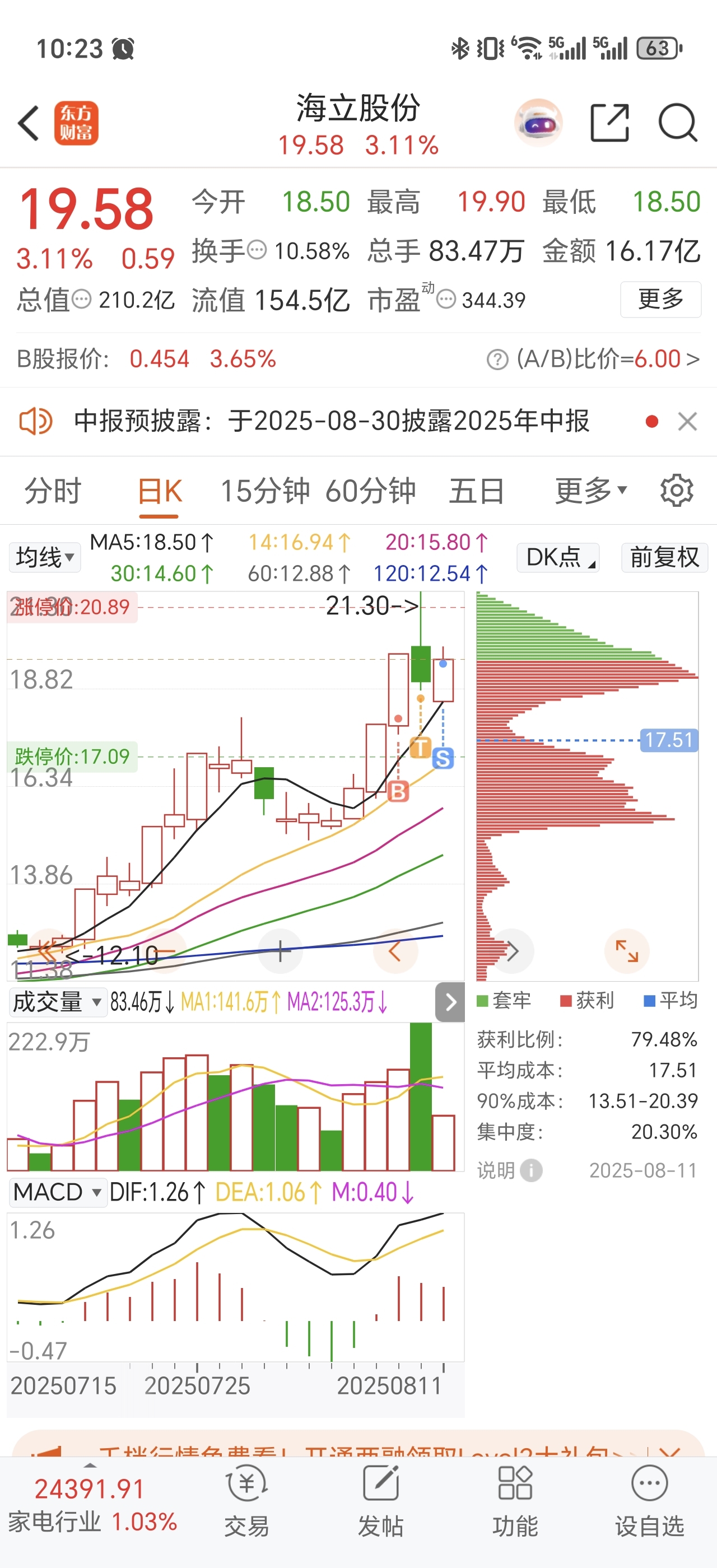Viewport: 717px width, 1568px height.
Task: Change the 前复权 adjustment setting
Action: [x=665, y=557]
